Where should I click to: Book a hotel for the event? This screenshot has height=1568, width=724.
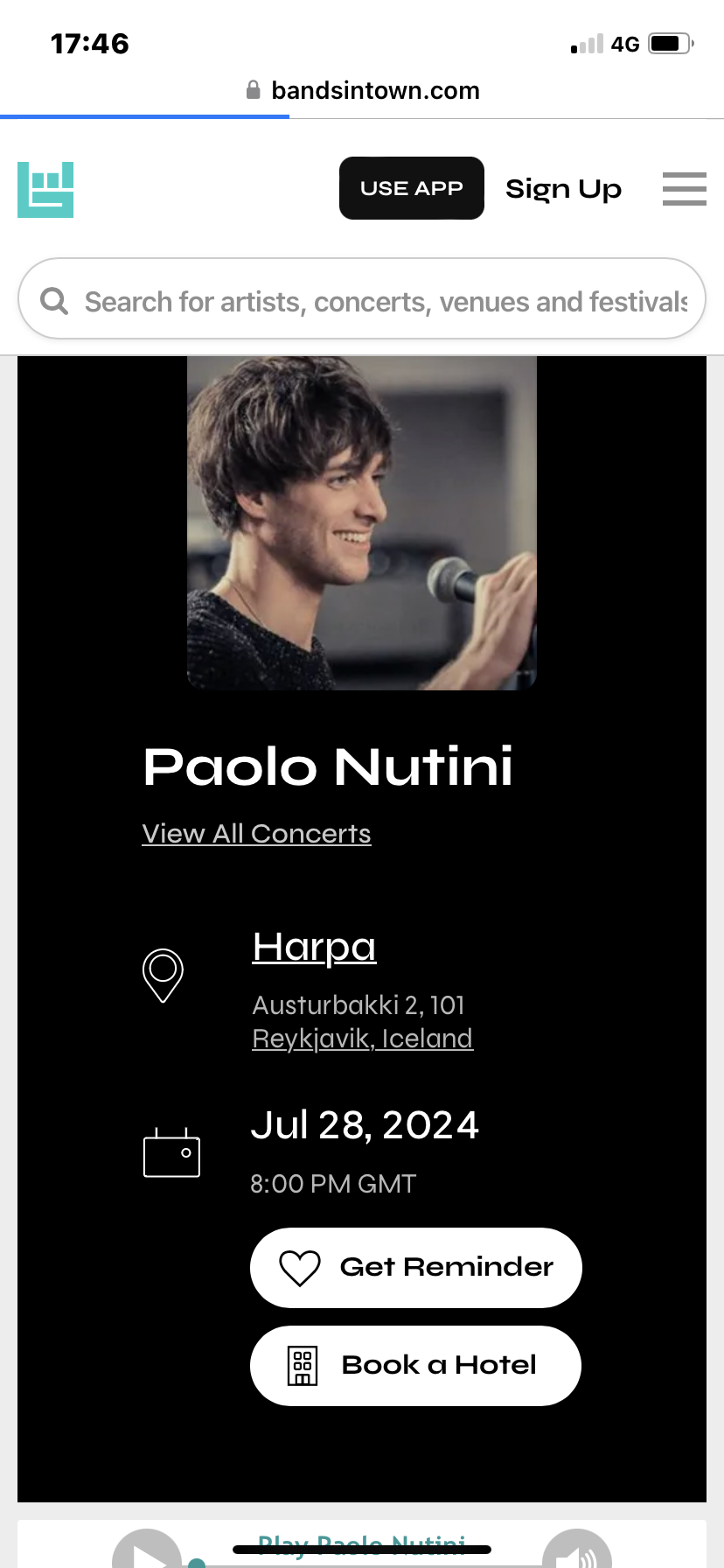click(x=416, y=1365)
